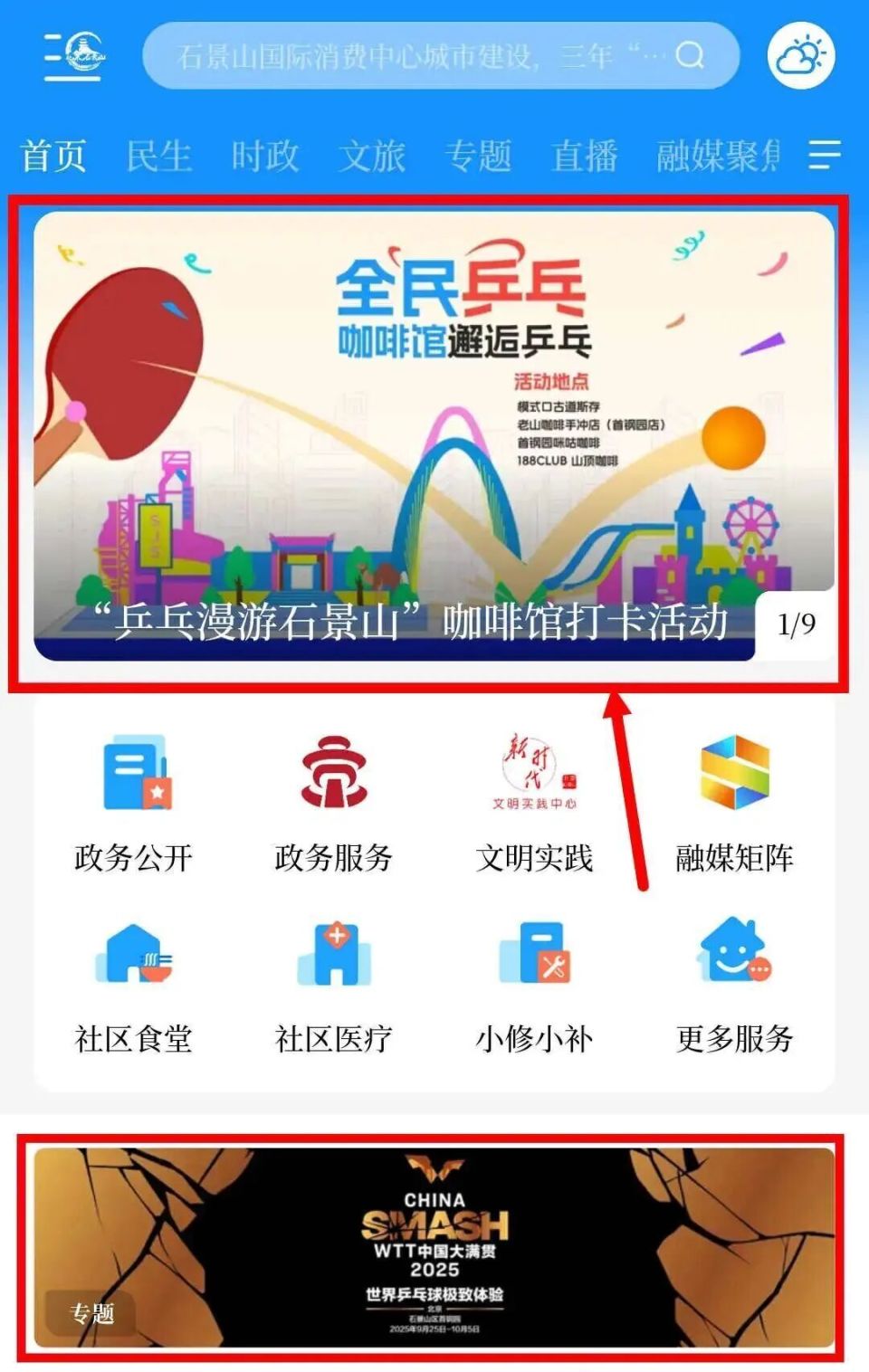Tap the magnifier to start a search
This screenshot has width=869, height=1372.
pyautogui.click(x=691, y=58)
